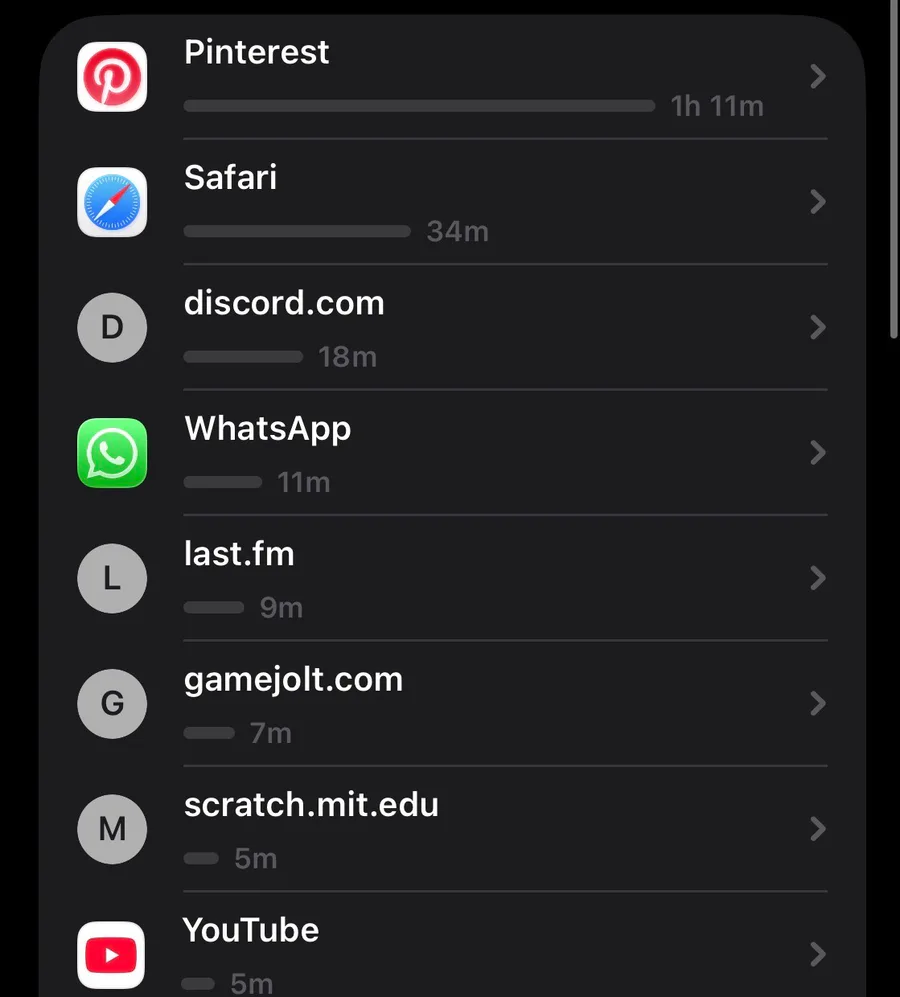The width and height of the screenshot is (900, 997).
Task: Open last.fm usage details
Action: 450,578
